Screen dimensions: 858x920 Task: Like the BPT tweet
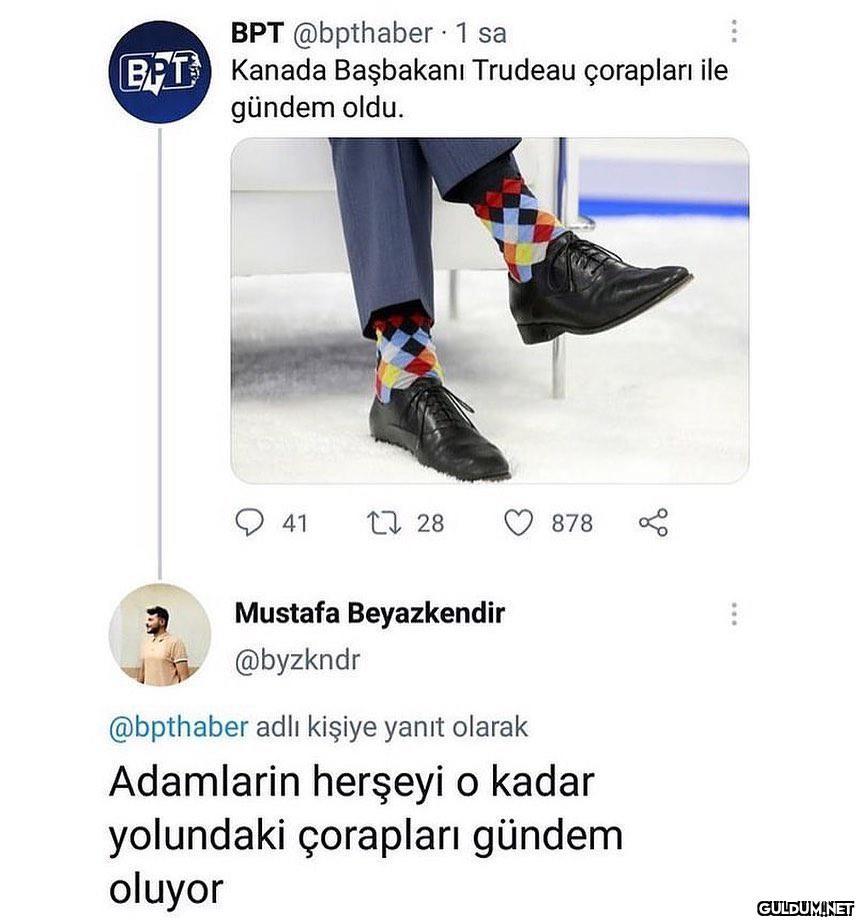[518, 523]
